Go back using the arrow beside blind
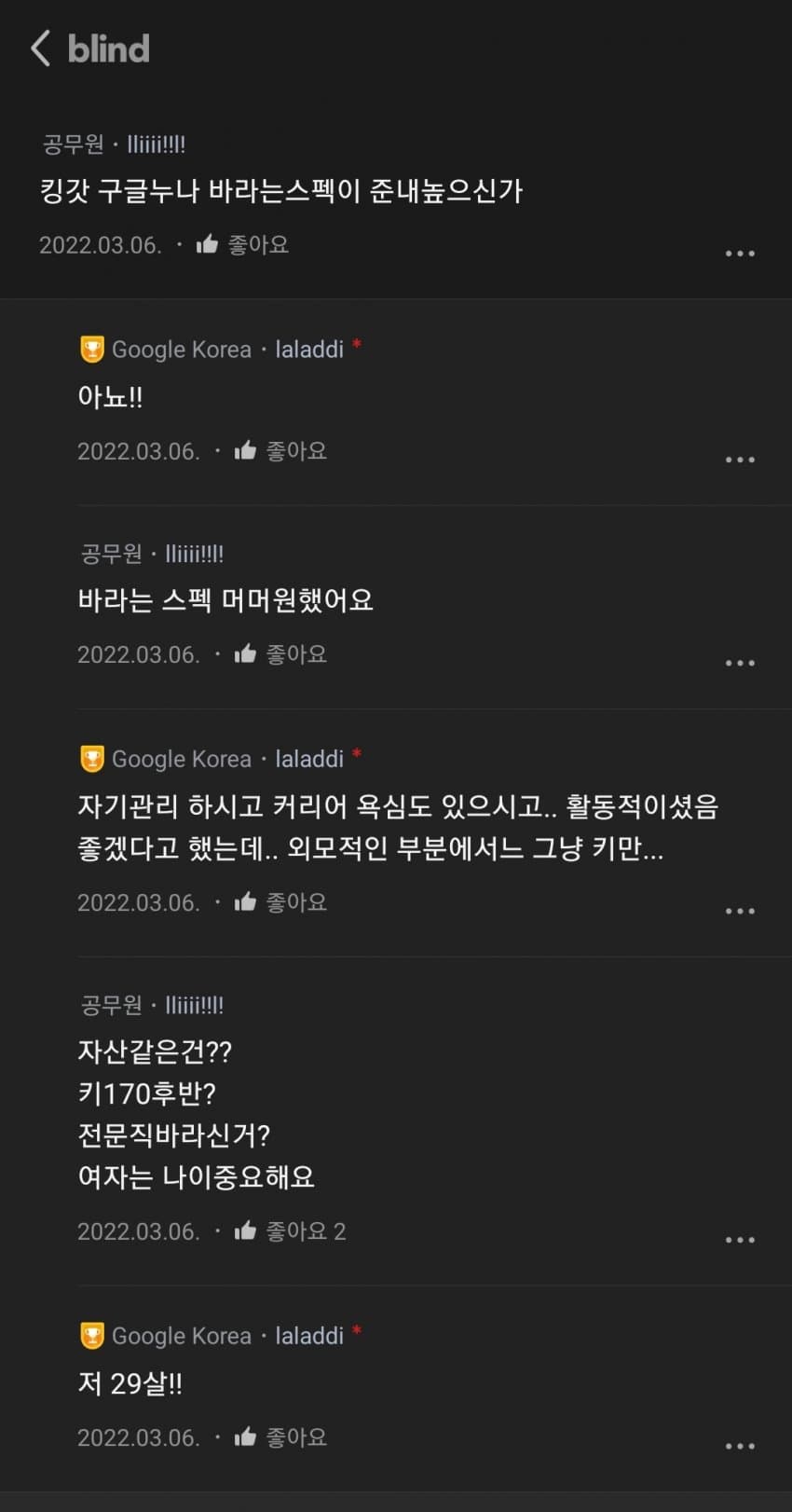 tap(40, 48)
